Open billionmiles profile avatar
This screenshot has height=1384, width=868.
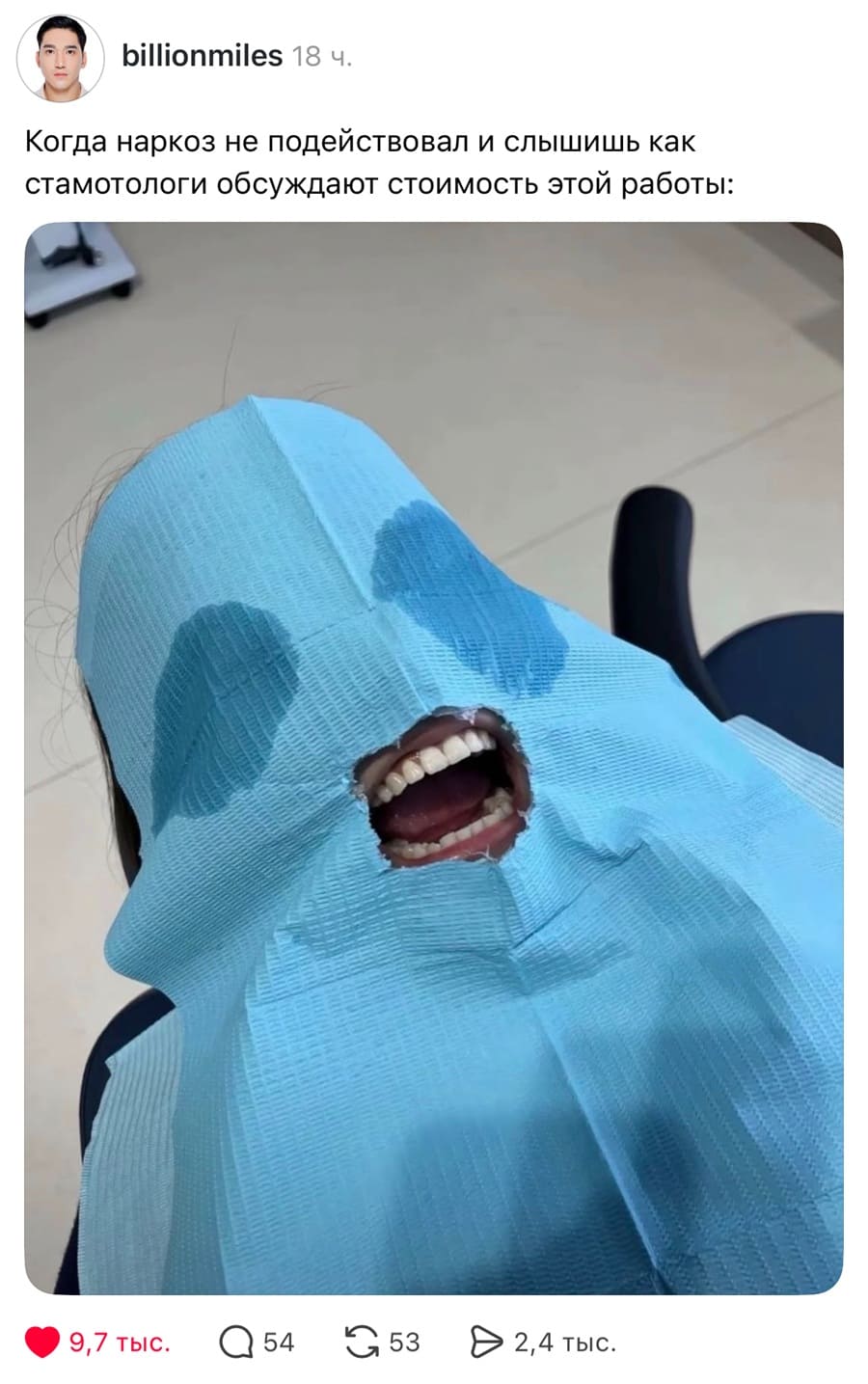60,58
